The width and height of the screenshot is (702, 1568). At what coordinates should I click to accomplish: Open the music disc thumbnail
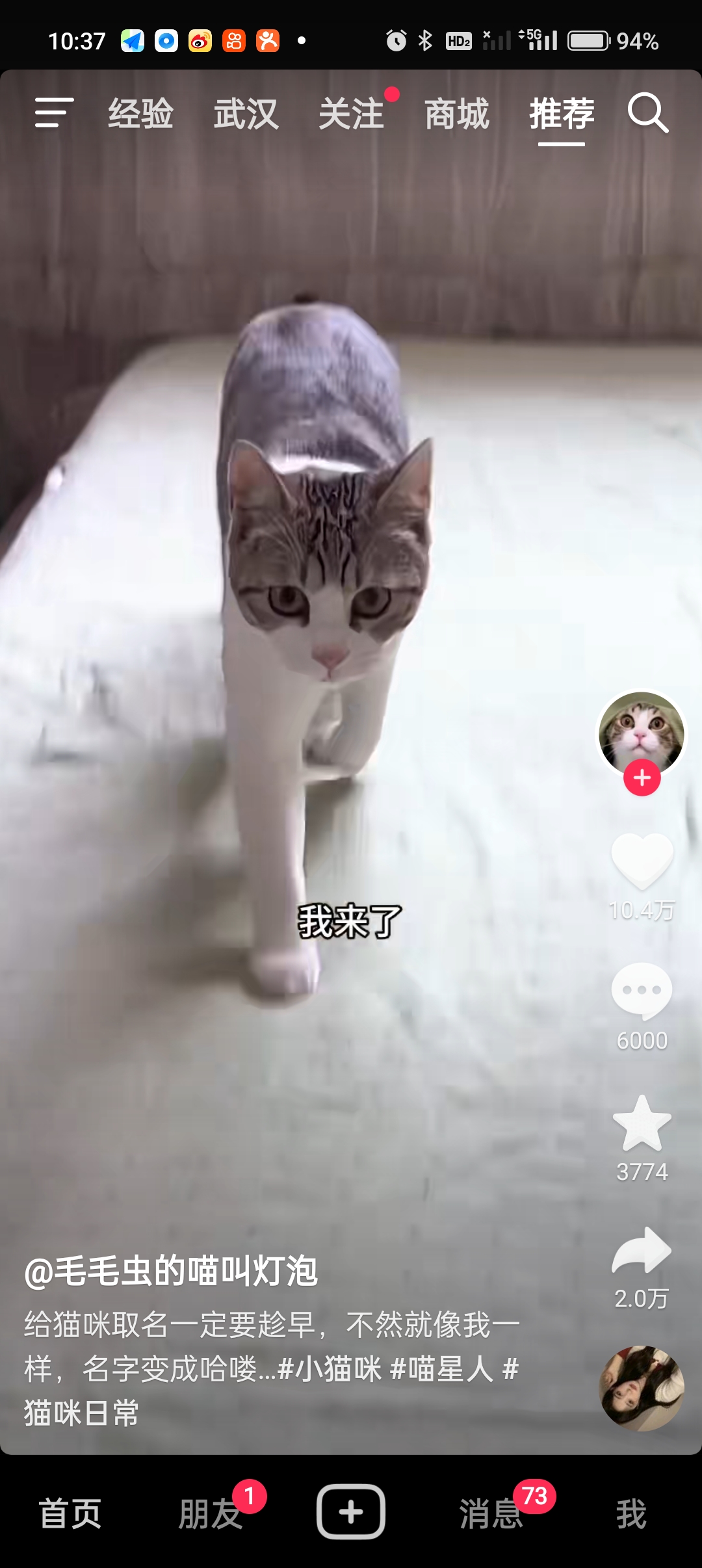point(641,1387)
